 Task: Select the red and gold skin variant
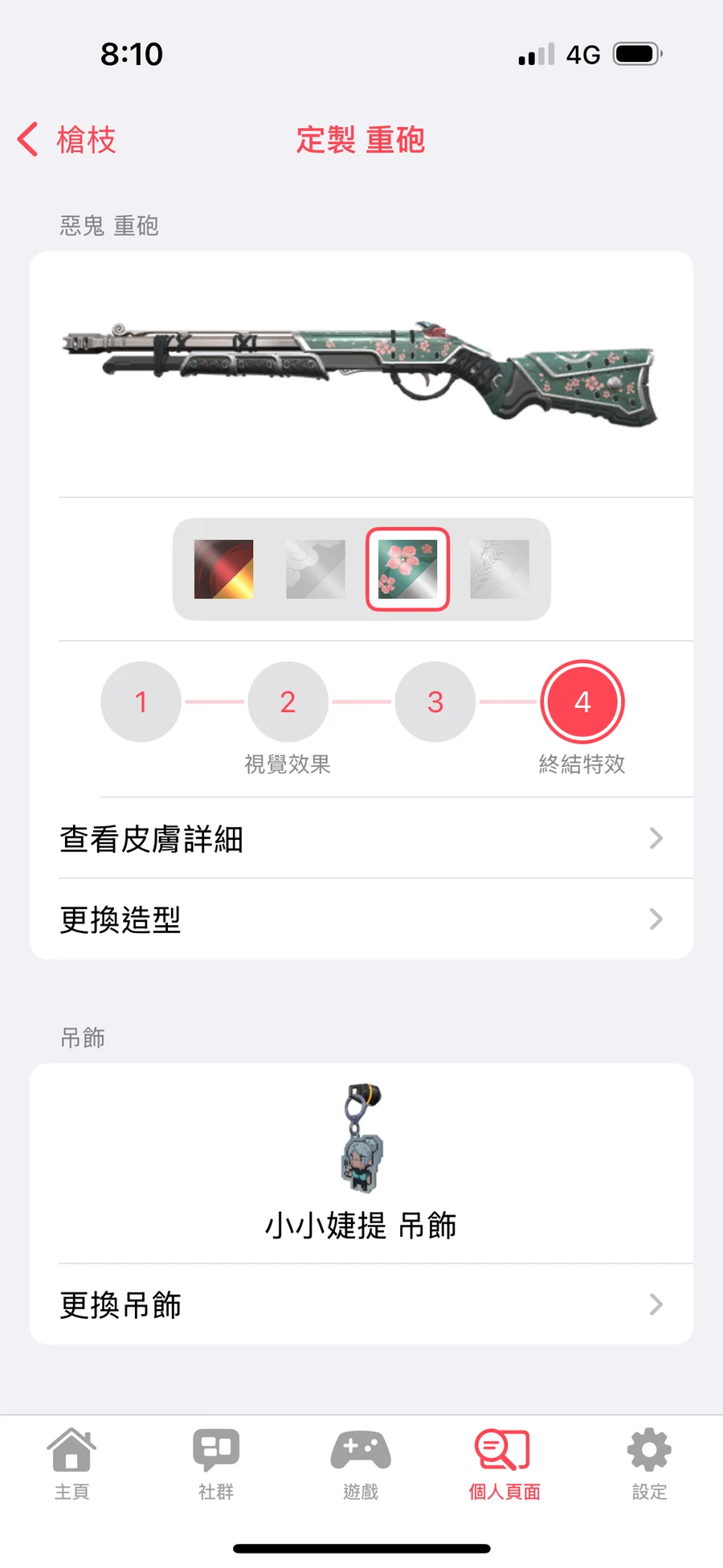pyautogui.click(x=224, y=569)
